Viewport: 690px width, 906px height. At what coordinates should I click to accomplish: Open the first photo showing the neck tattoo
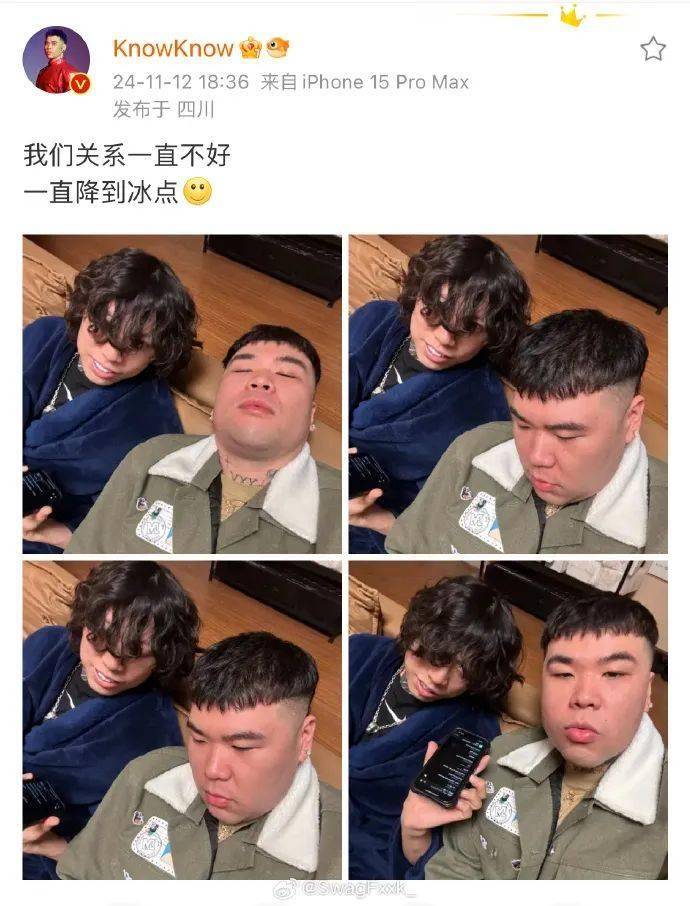point(182,394)
